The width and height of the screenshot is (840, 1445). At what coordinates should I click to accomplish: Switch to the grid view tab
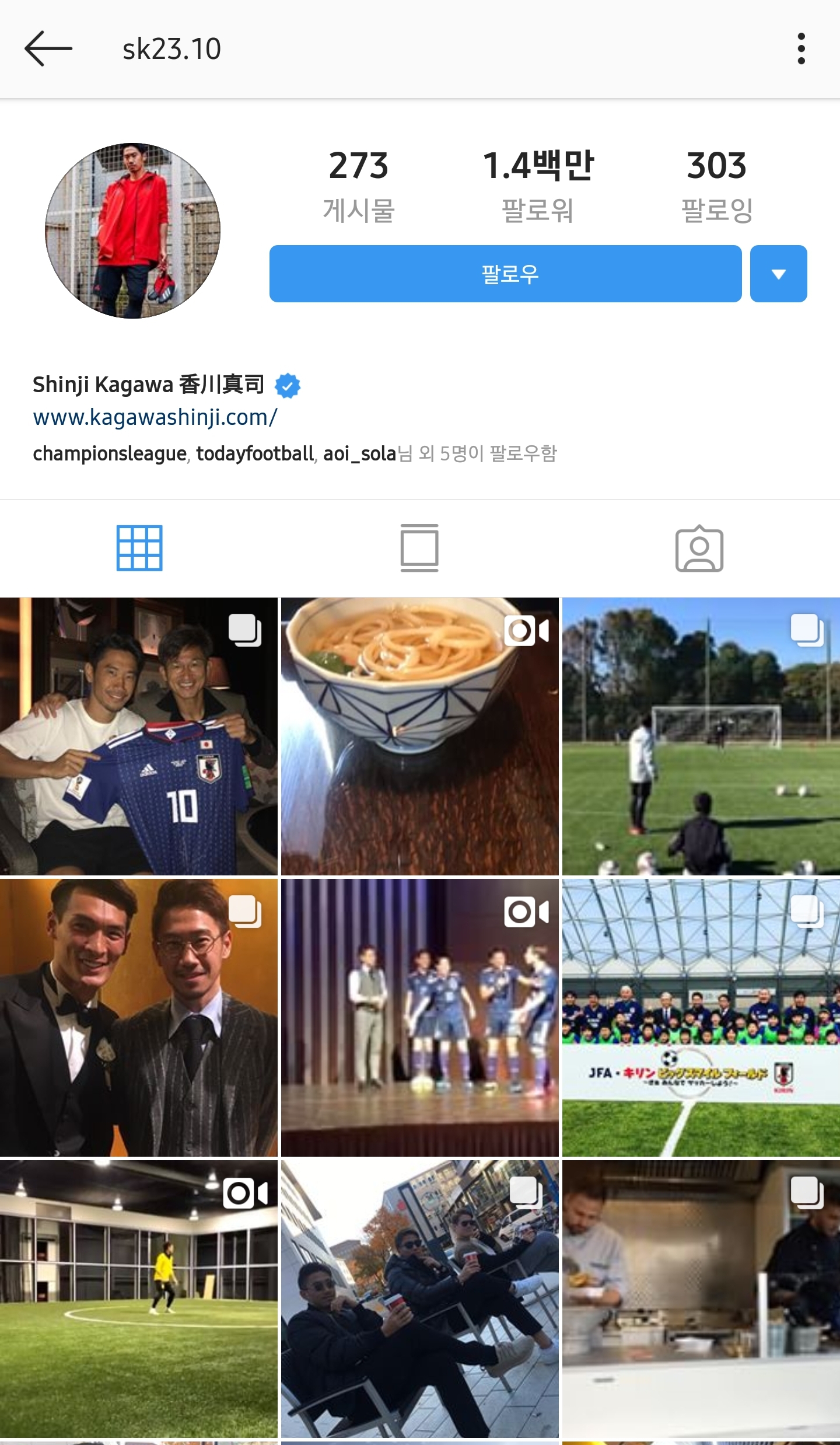(139, 548)
